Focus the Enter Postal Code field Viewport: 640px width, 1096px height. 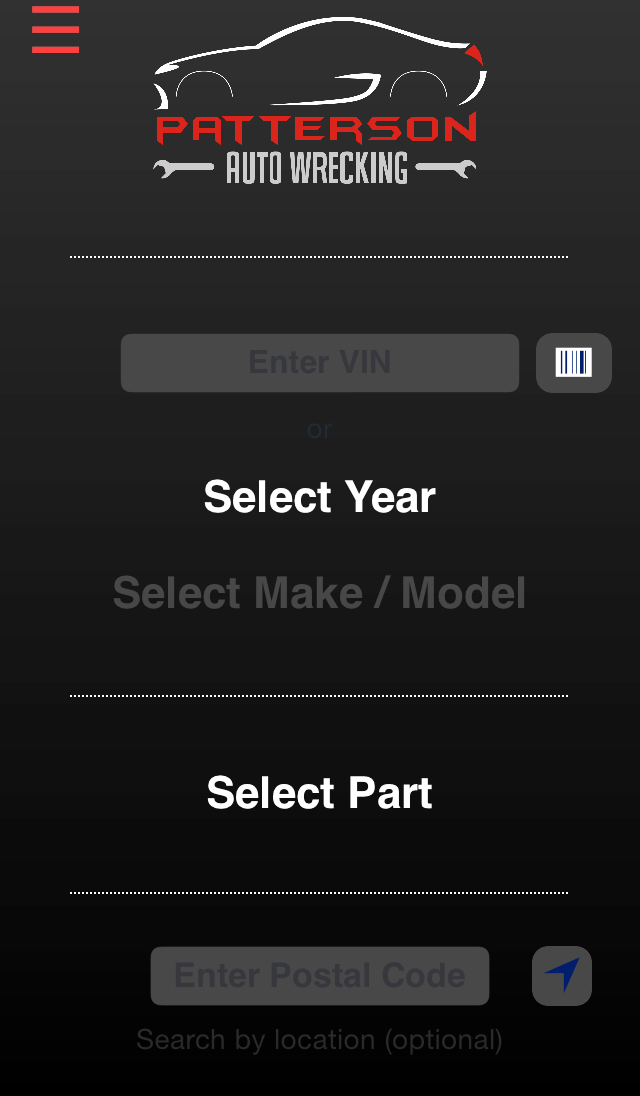(x=320, y=976)
